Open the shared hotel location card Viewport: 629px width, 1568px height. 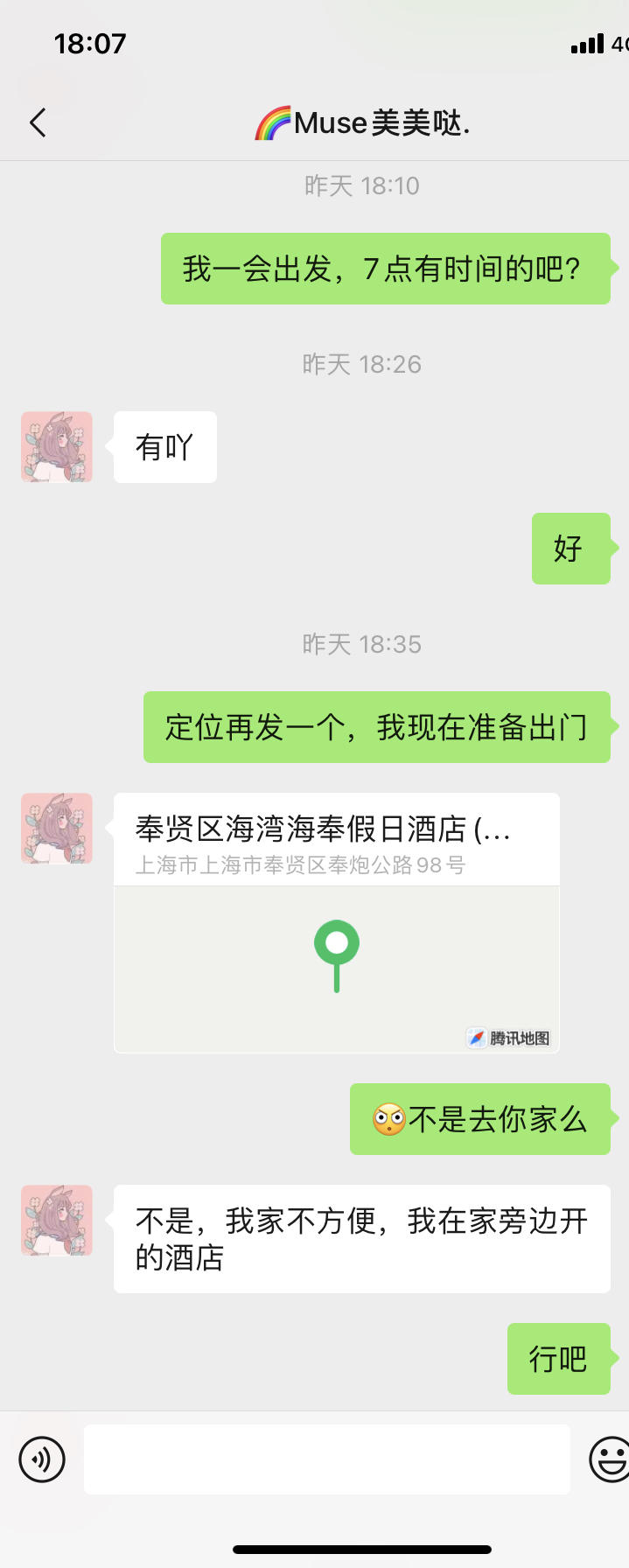tap(336, 922)
